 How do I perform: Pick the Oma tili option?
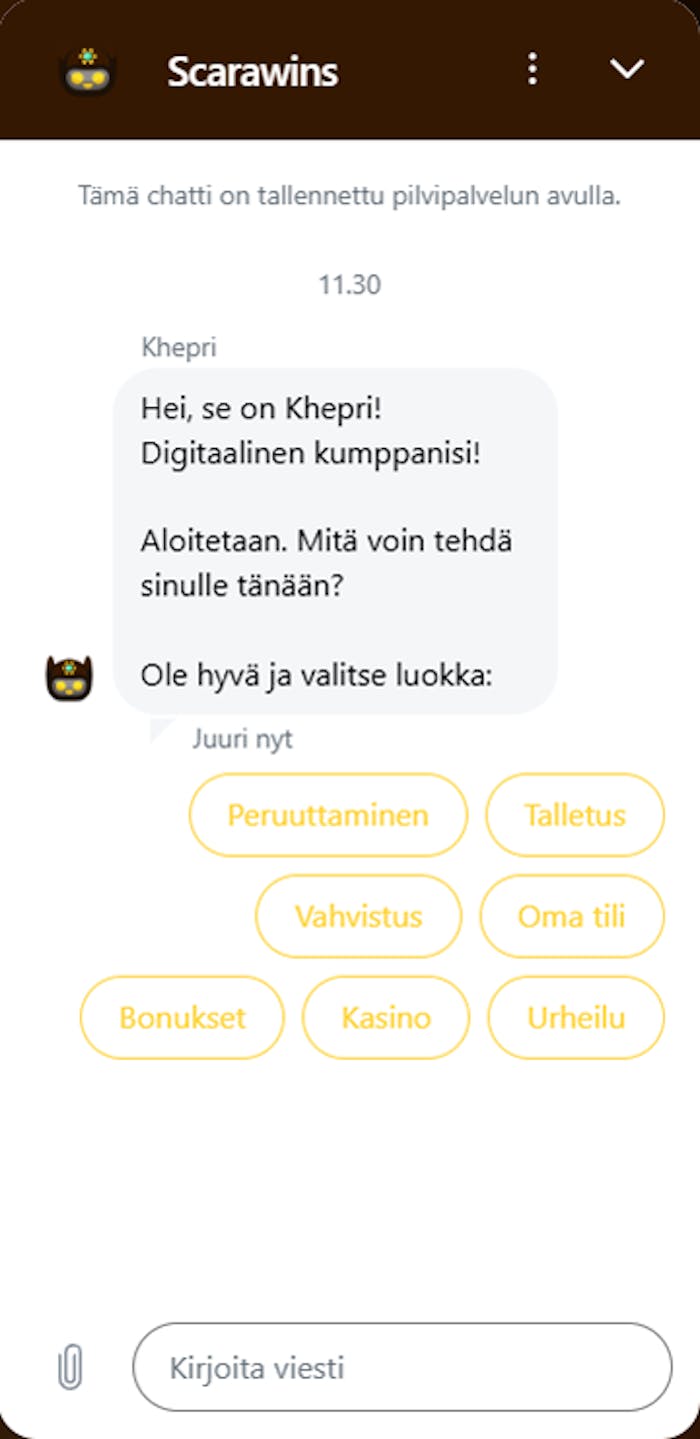571,916
